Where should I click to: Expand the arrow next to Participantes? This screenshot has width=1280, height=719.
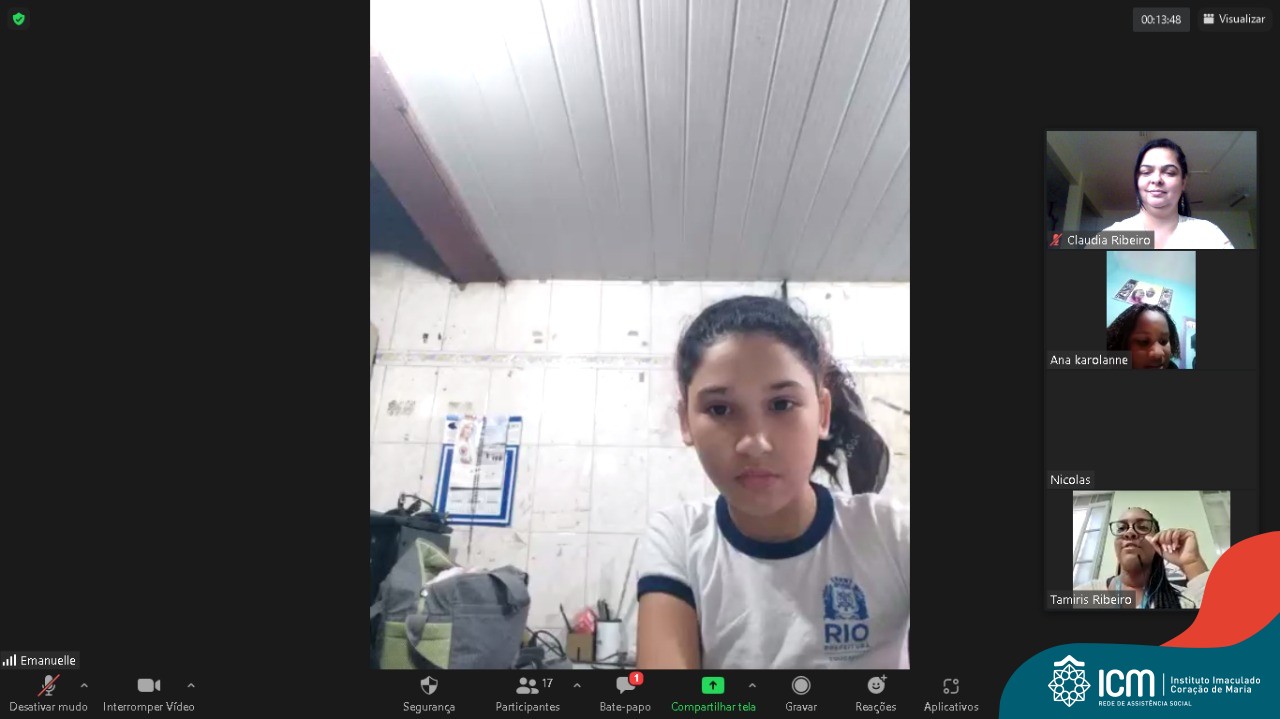tap(577, 686)
